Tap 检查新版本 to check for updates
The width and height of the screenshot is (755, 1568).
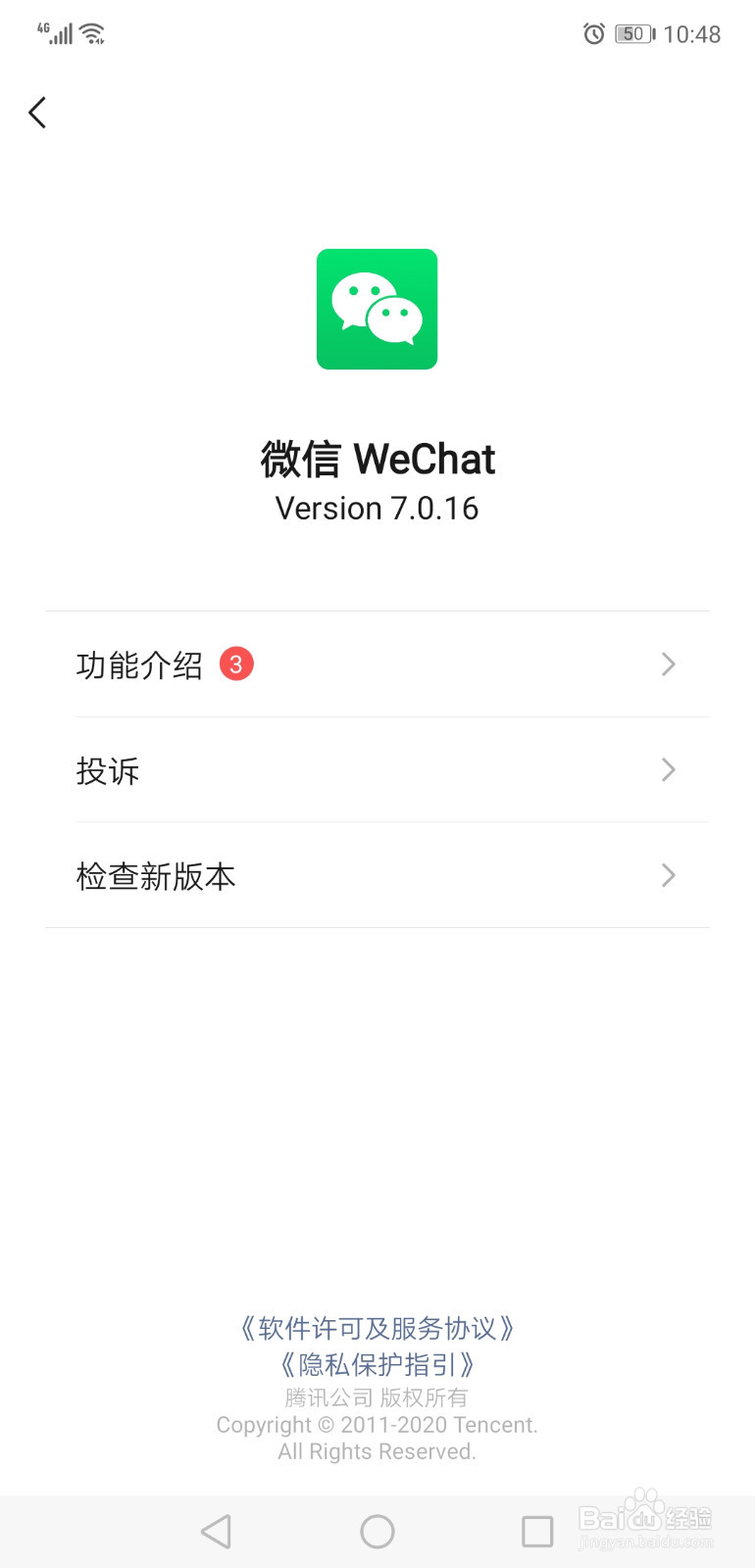[377, 875]
